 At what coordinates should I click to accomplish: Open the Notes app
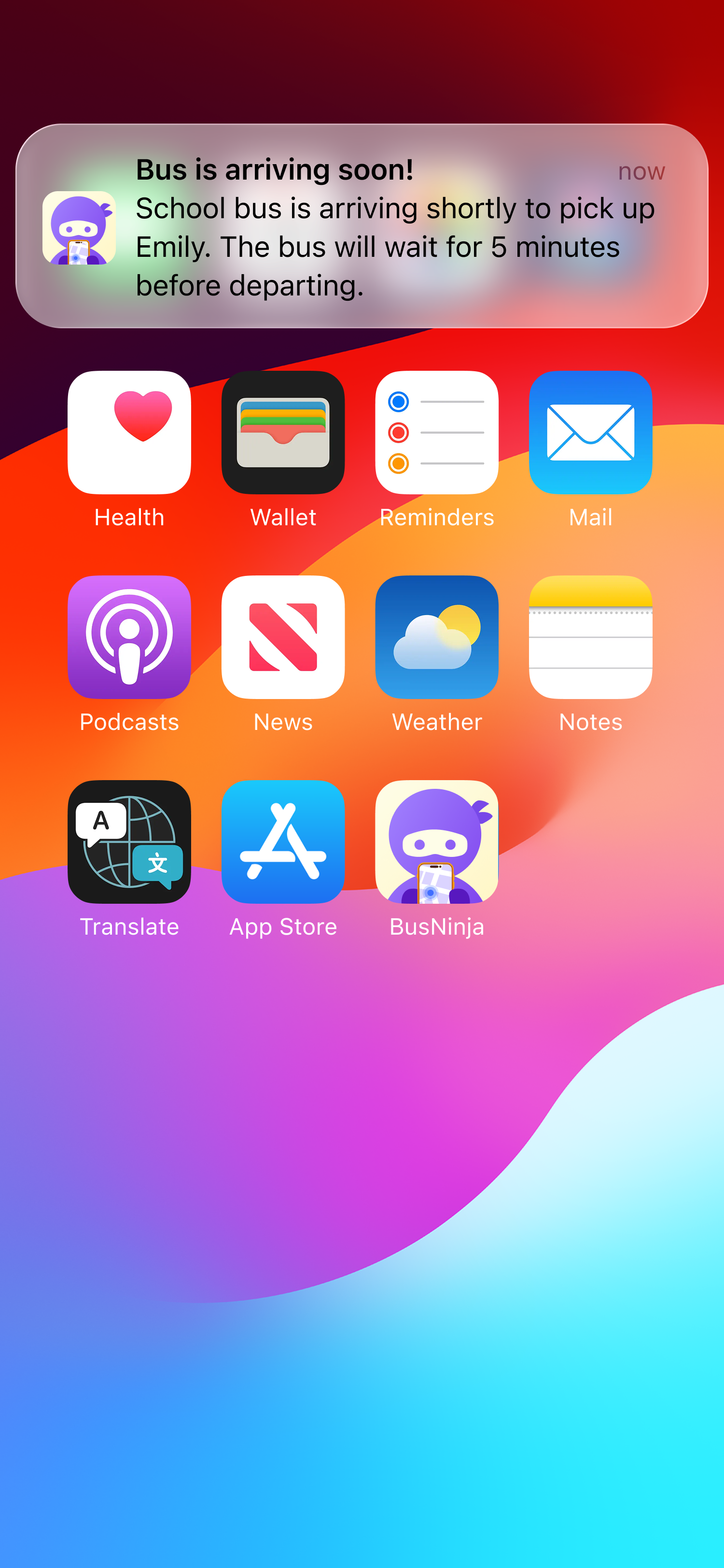[x=590, y=637]
